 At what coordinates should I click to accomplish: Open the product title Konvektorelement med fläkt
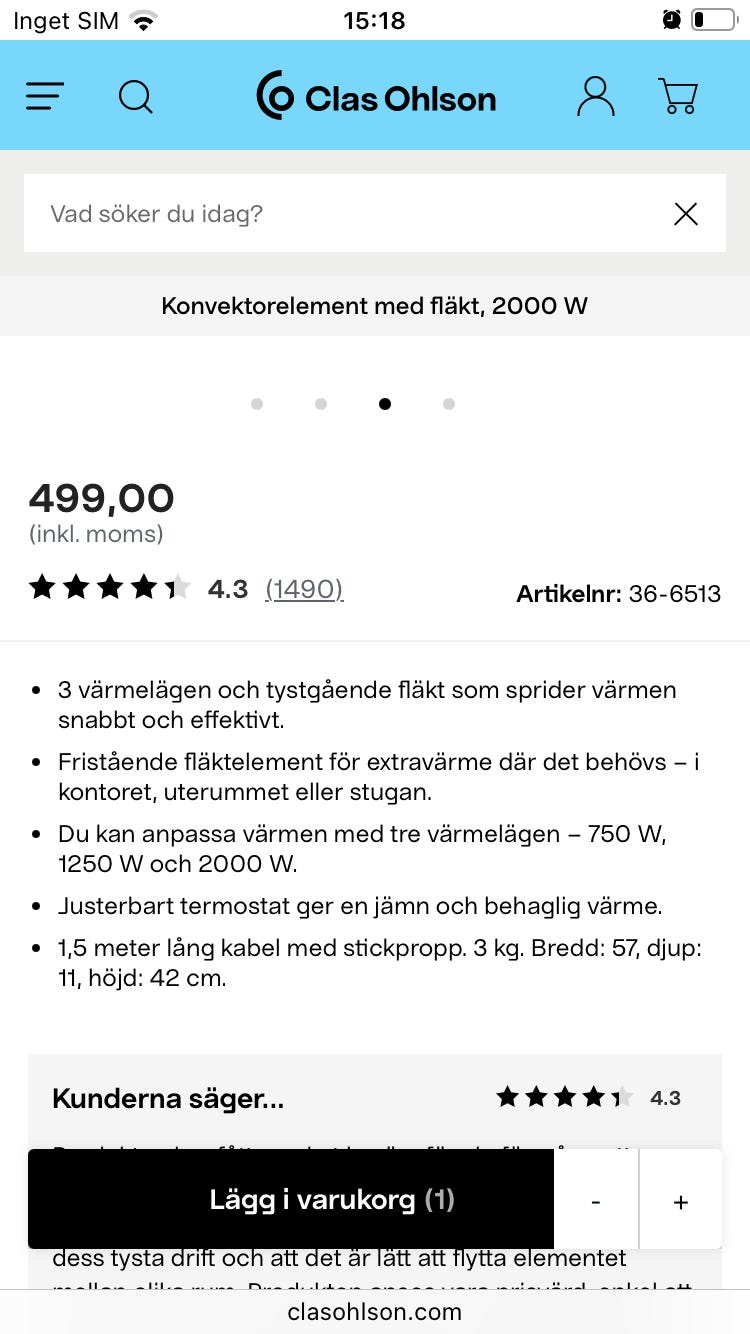coord(375,305)
